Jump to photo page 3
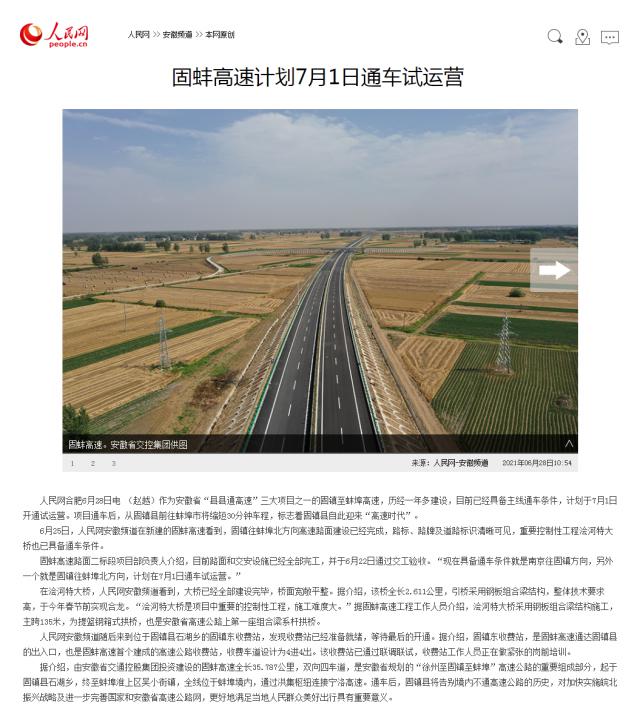This screenshot has width=640, height=710. (111, 464)
